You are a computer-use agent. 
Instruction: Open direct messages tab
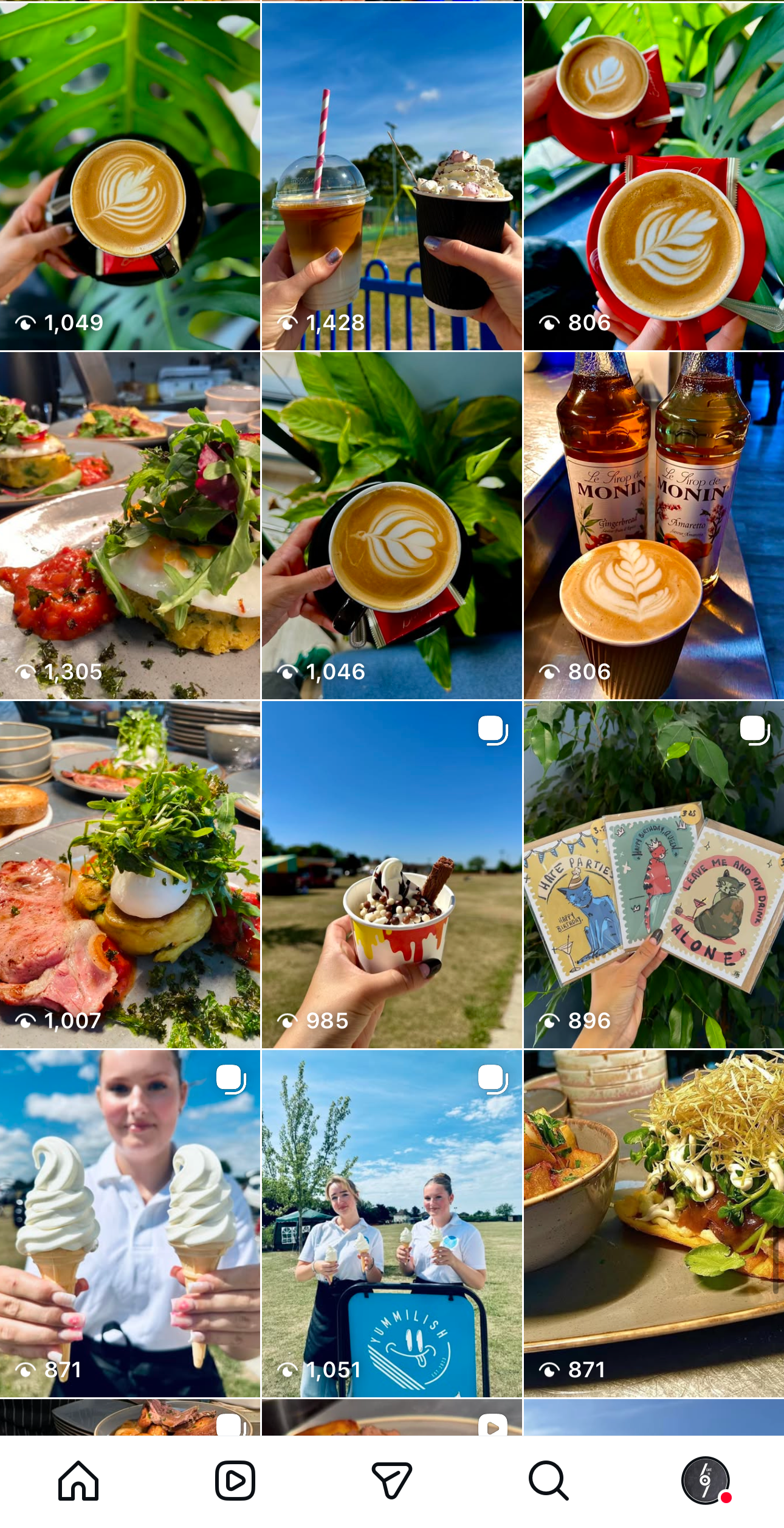coord(392,1481)
